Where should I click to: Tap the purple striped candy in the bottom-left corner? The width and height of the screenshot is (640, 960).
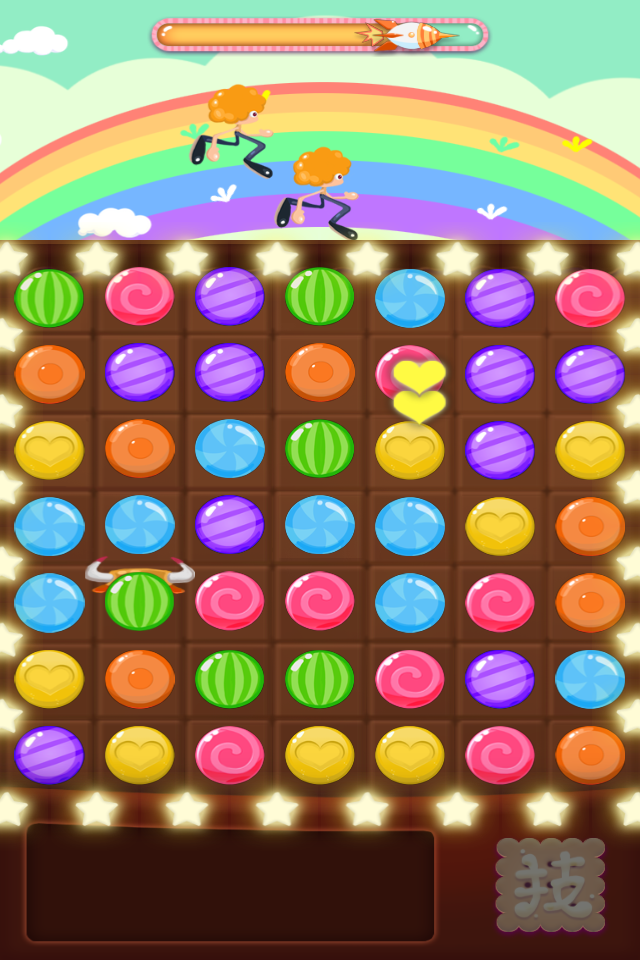click(49, 754)
